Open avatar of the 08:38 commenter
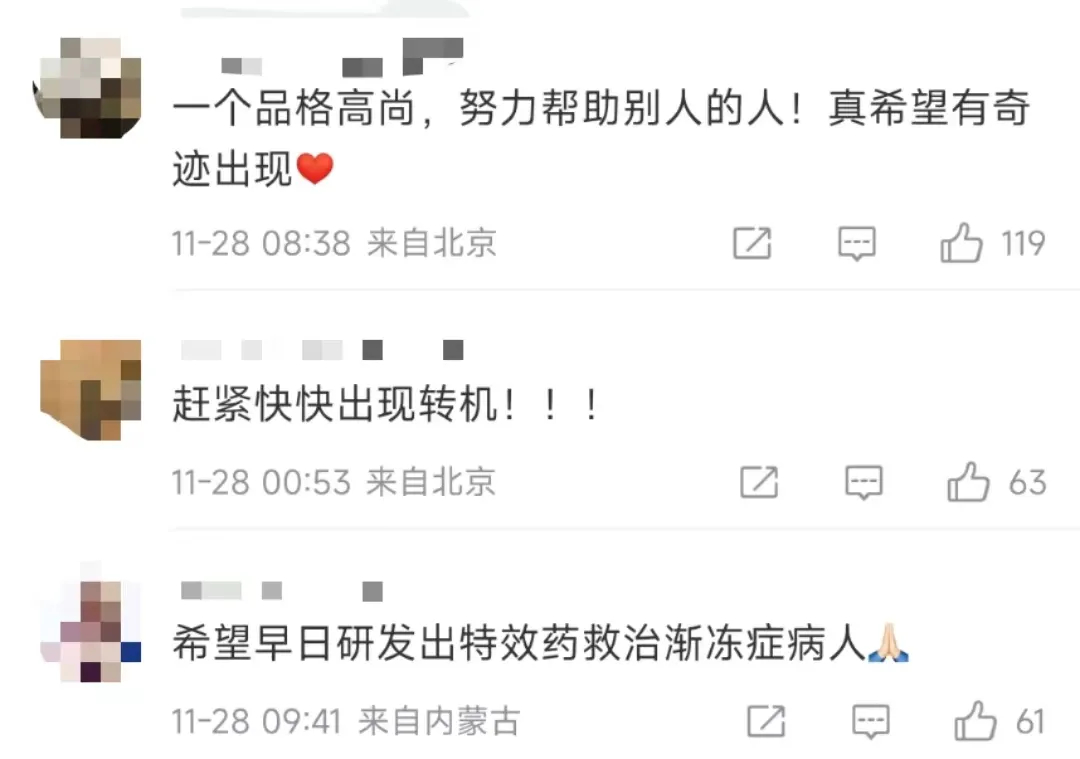1080x759 pixels. click(90, 88)
